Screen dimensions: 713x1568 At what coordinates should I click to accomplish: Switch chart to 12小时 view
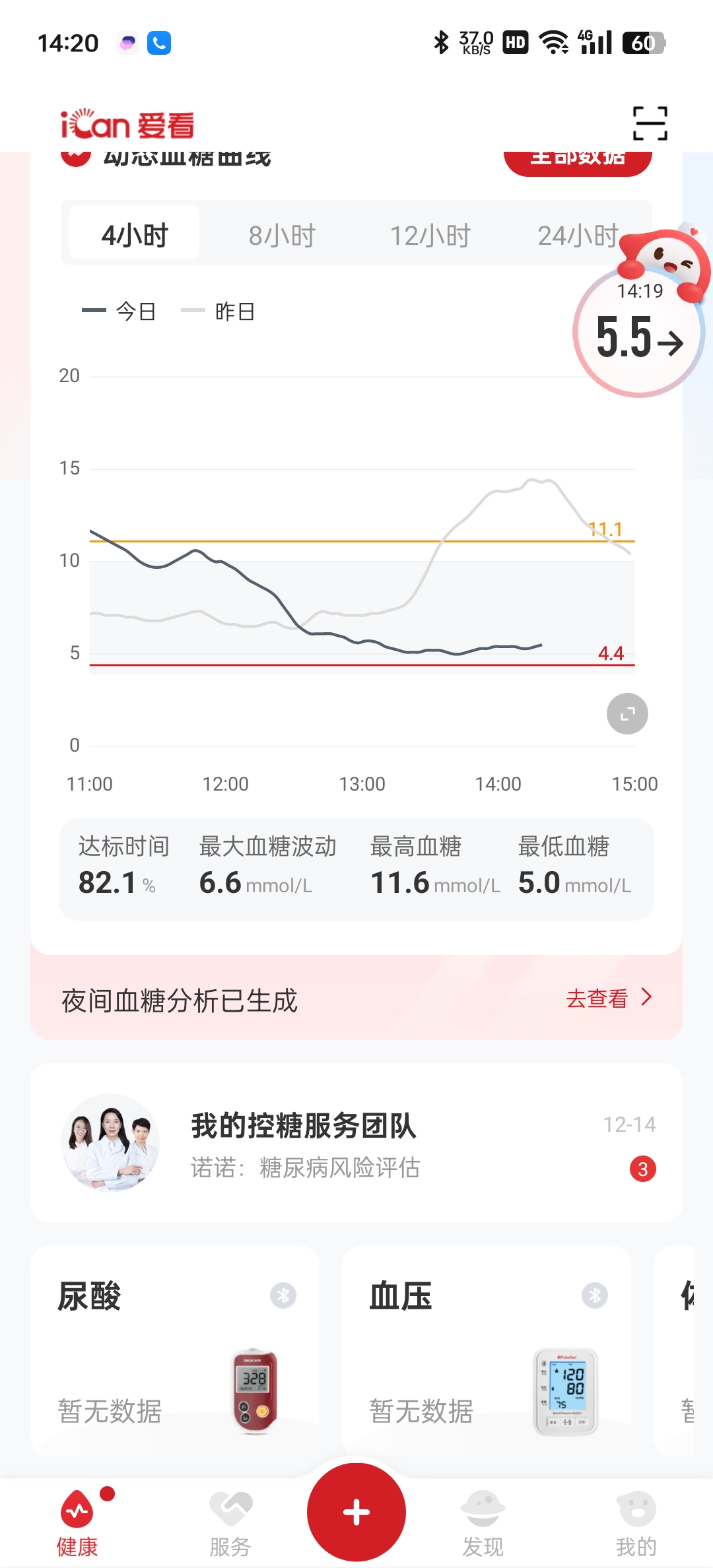click(x=430, y=235)
